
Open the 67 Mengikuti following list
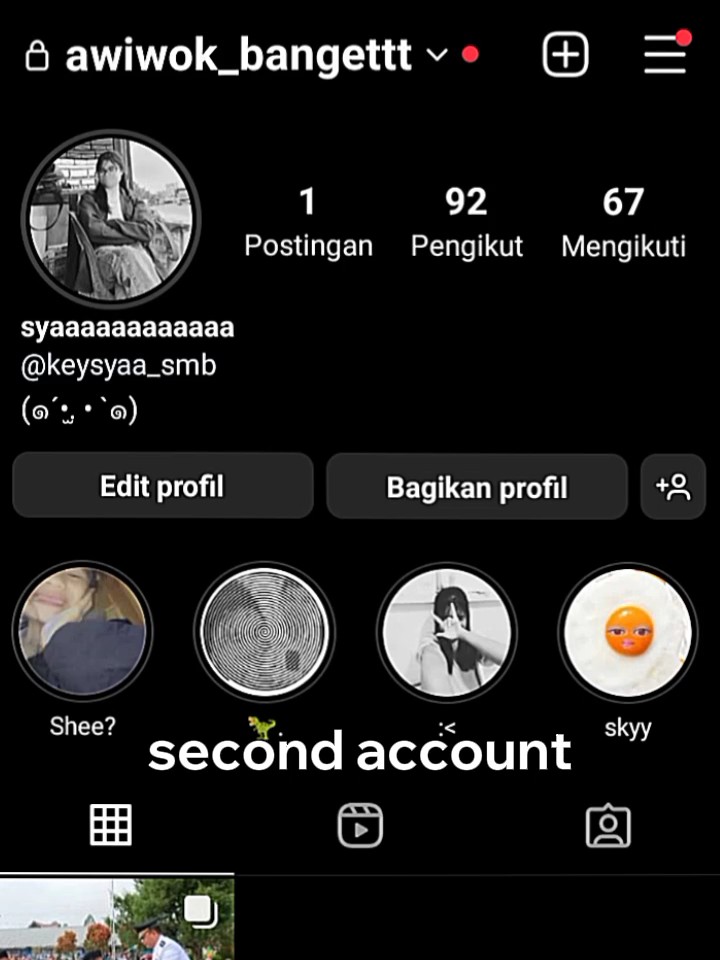click(x=623, y=223)
